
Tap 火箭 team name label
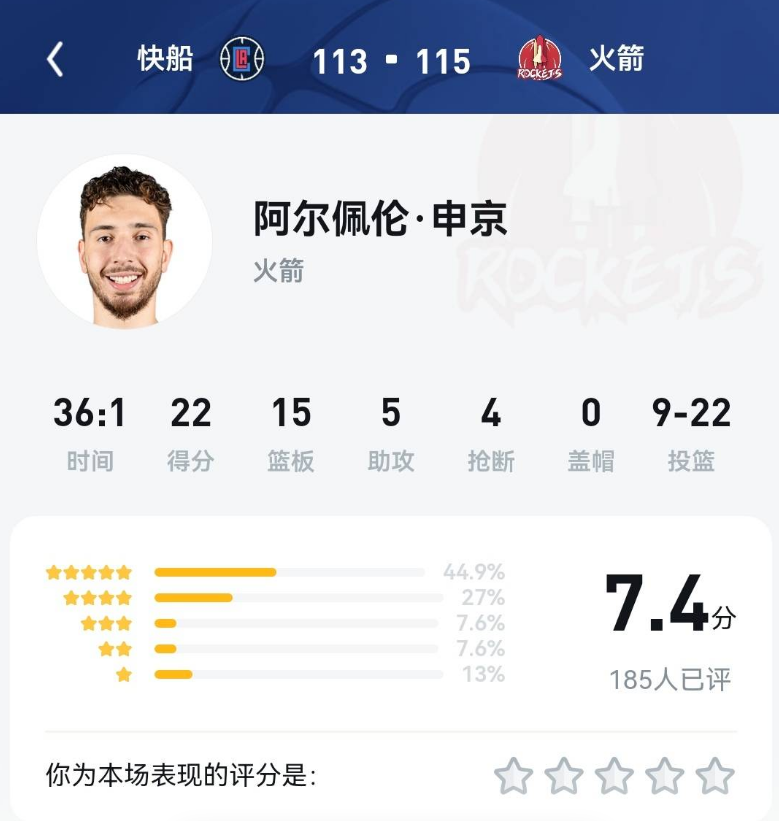(x=617, y=61)
